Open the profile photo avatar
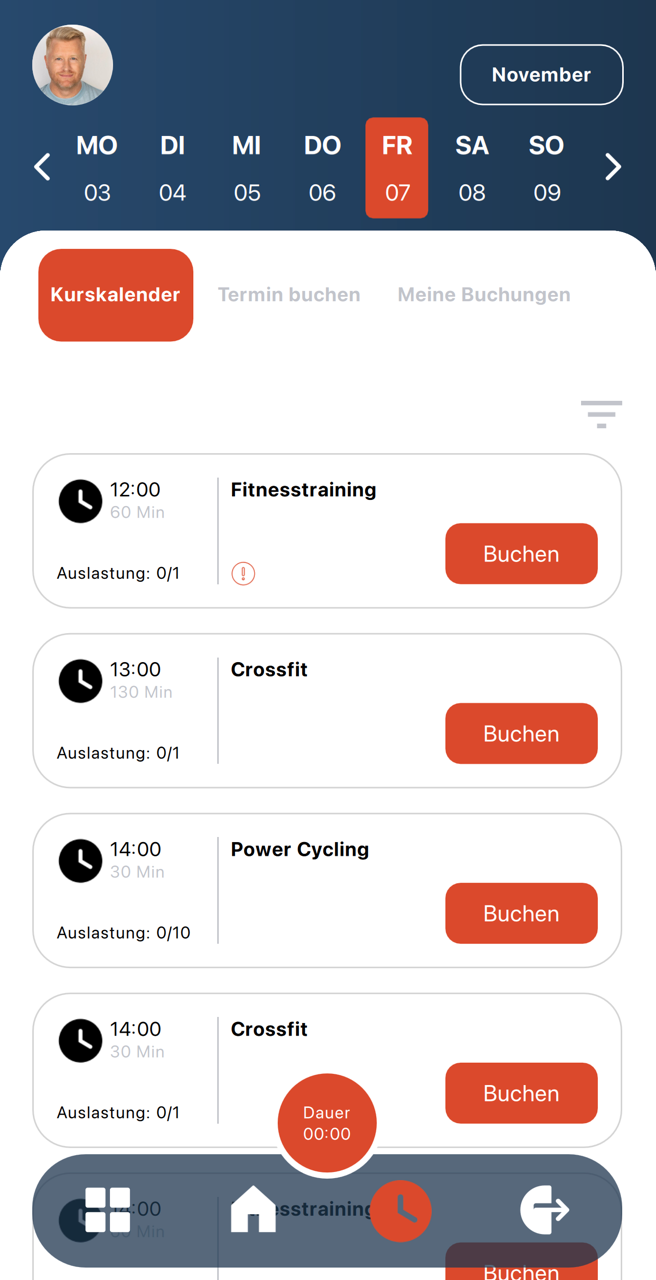656x1280 pixels. [73, 65]
